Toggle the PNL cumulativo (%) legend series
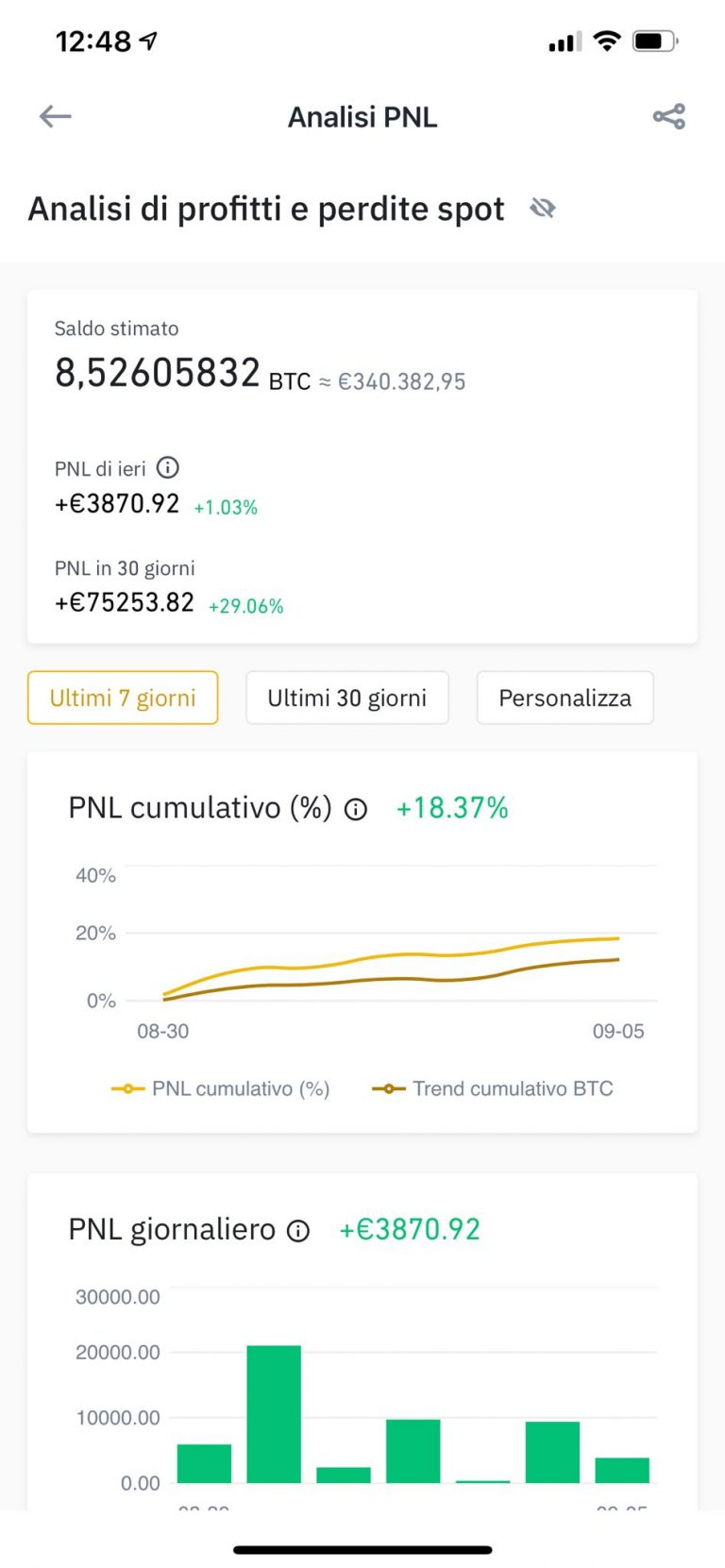The image size is (725, 1568). coord(221,1088)
